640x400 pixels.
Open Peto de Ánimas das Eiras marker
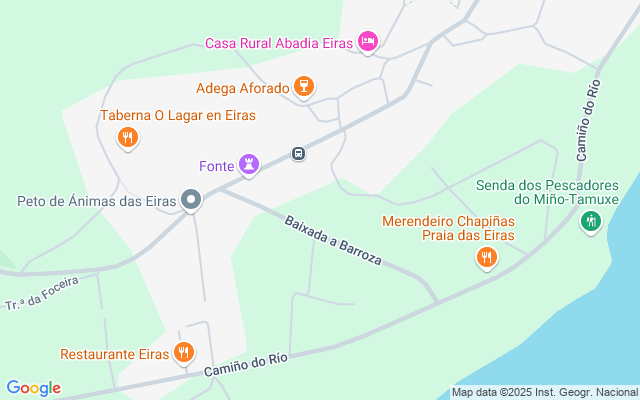pyautogui.click(x=191, y=200)
